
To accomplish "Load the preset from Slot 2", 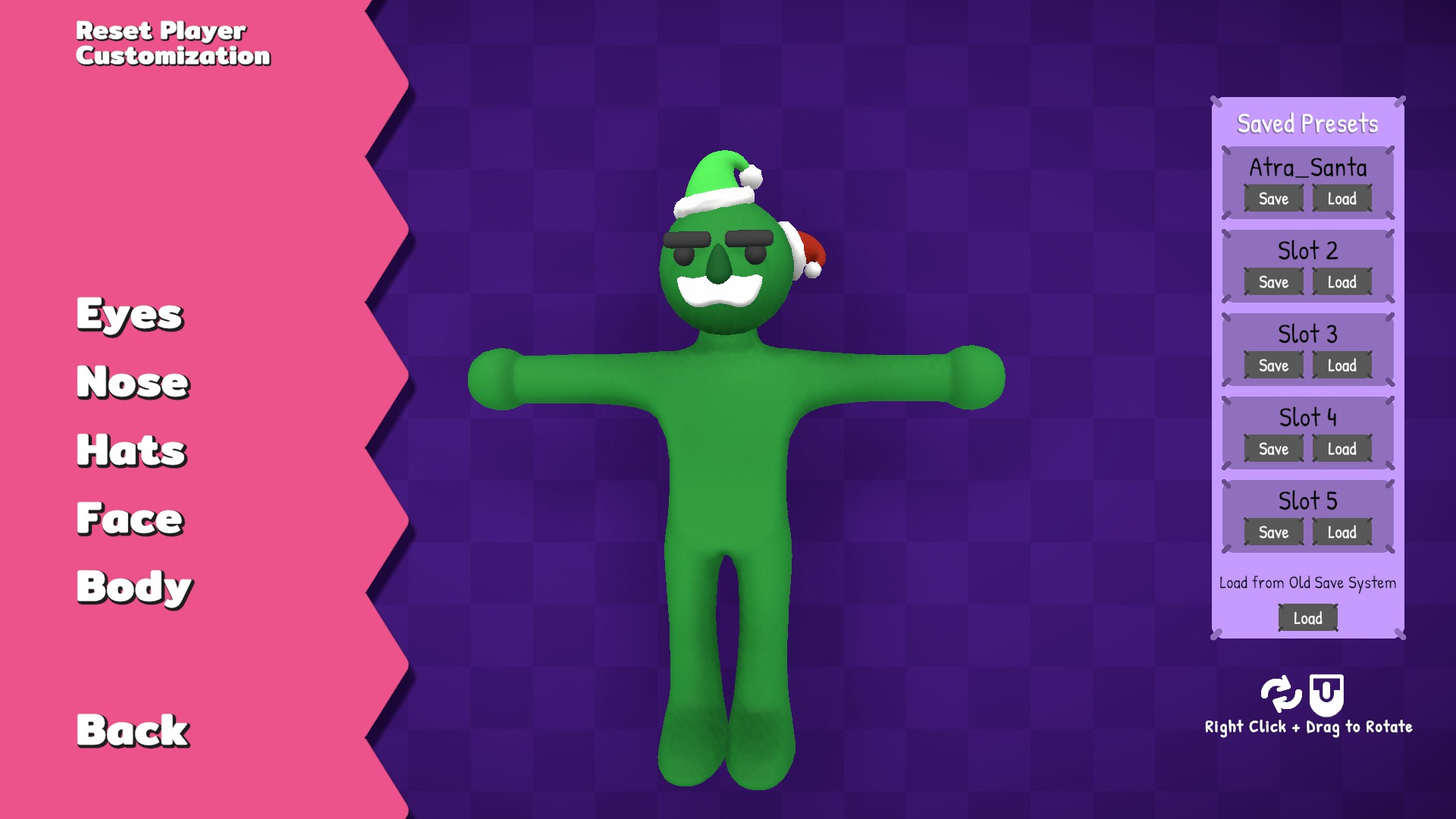I will coord(1341,282).
